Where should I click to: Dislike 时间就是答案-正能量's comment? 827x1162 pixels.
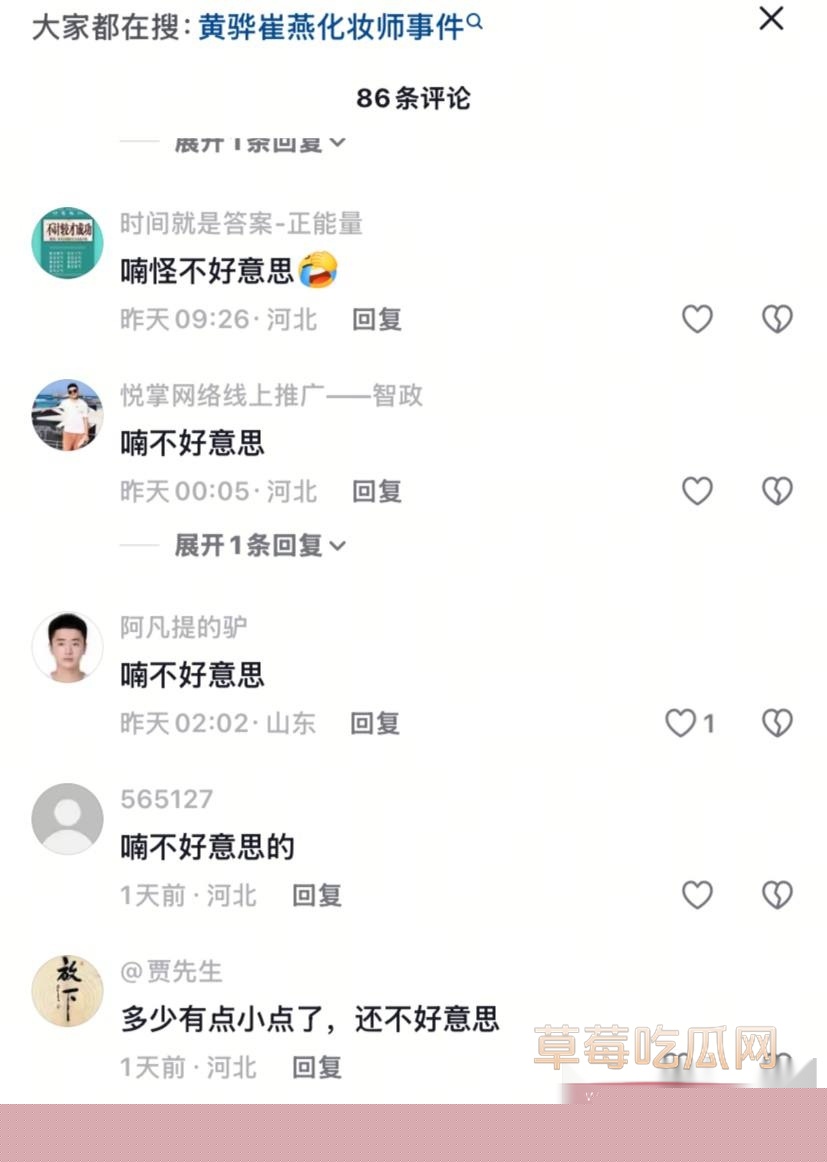(777, 319)
